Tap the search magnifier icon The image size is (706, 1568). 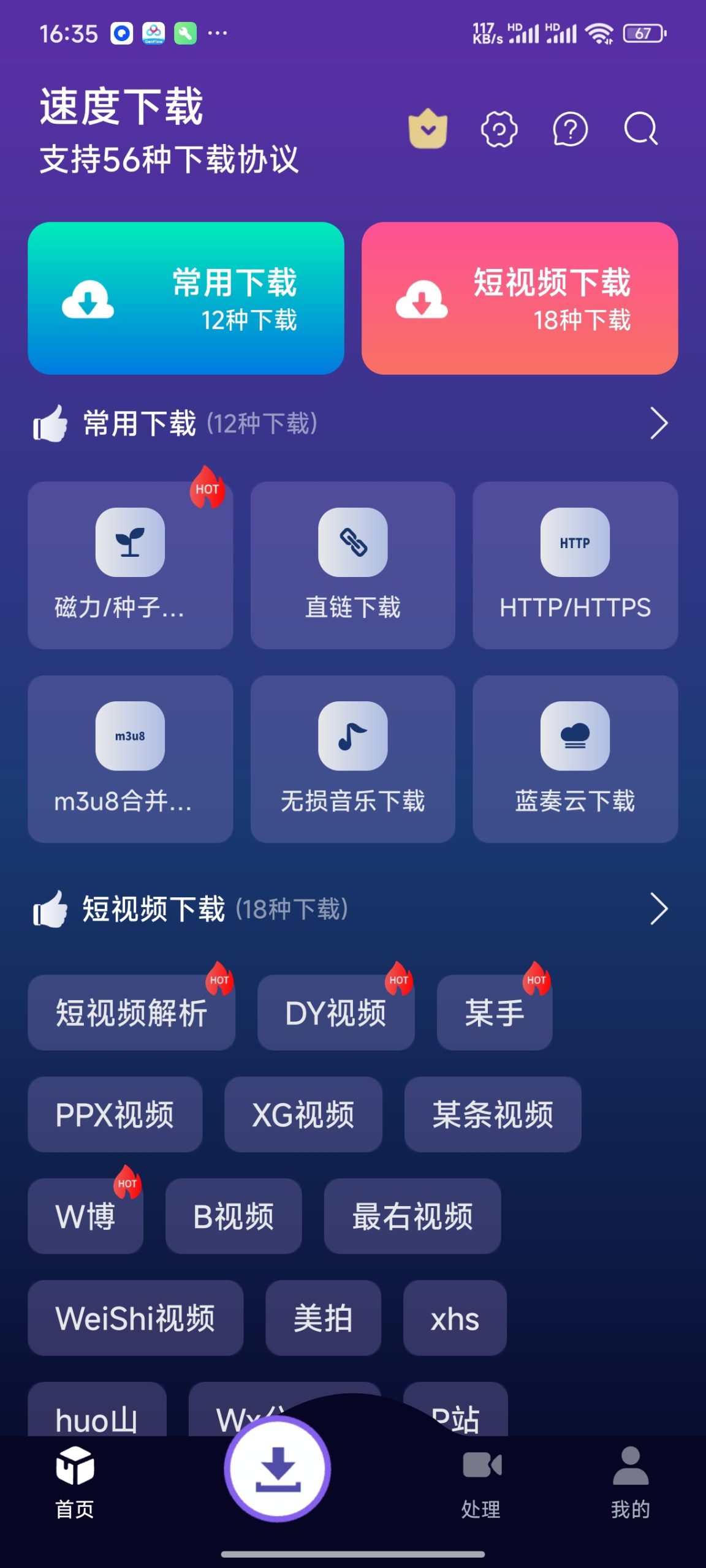point(641,129)
